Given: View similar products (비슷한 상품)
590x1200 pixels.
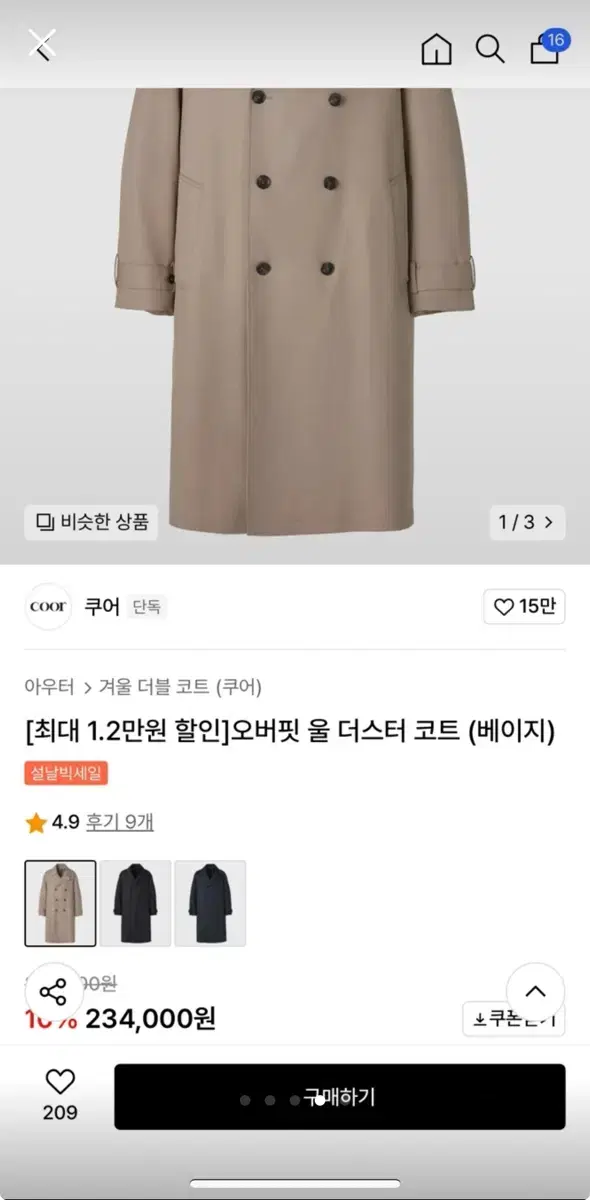Looking at the screenshot, I should 92,521.
